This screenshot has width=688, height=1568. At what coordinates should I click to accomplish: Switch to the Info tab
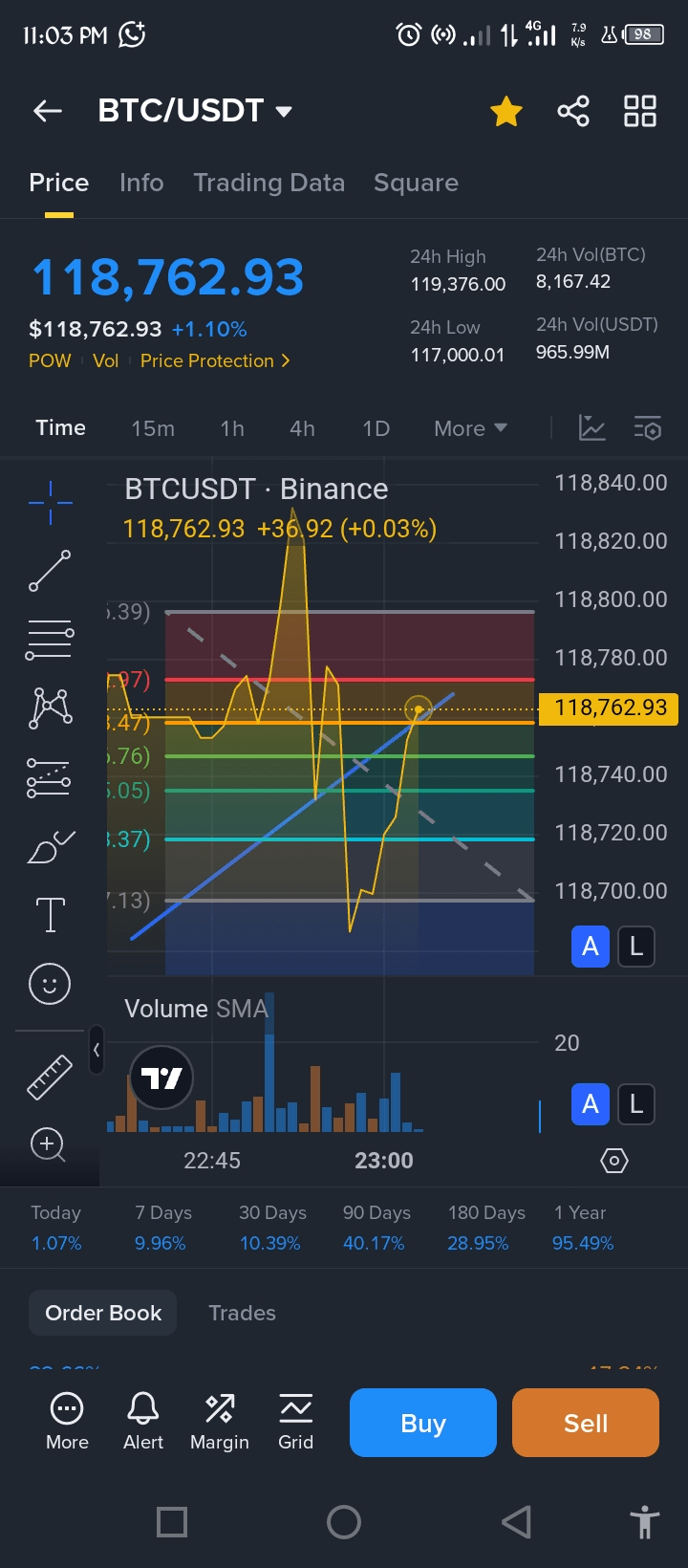[x=141, y=183]
